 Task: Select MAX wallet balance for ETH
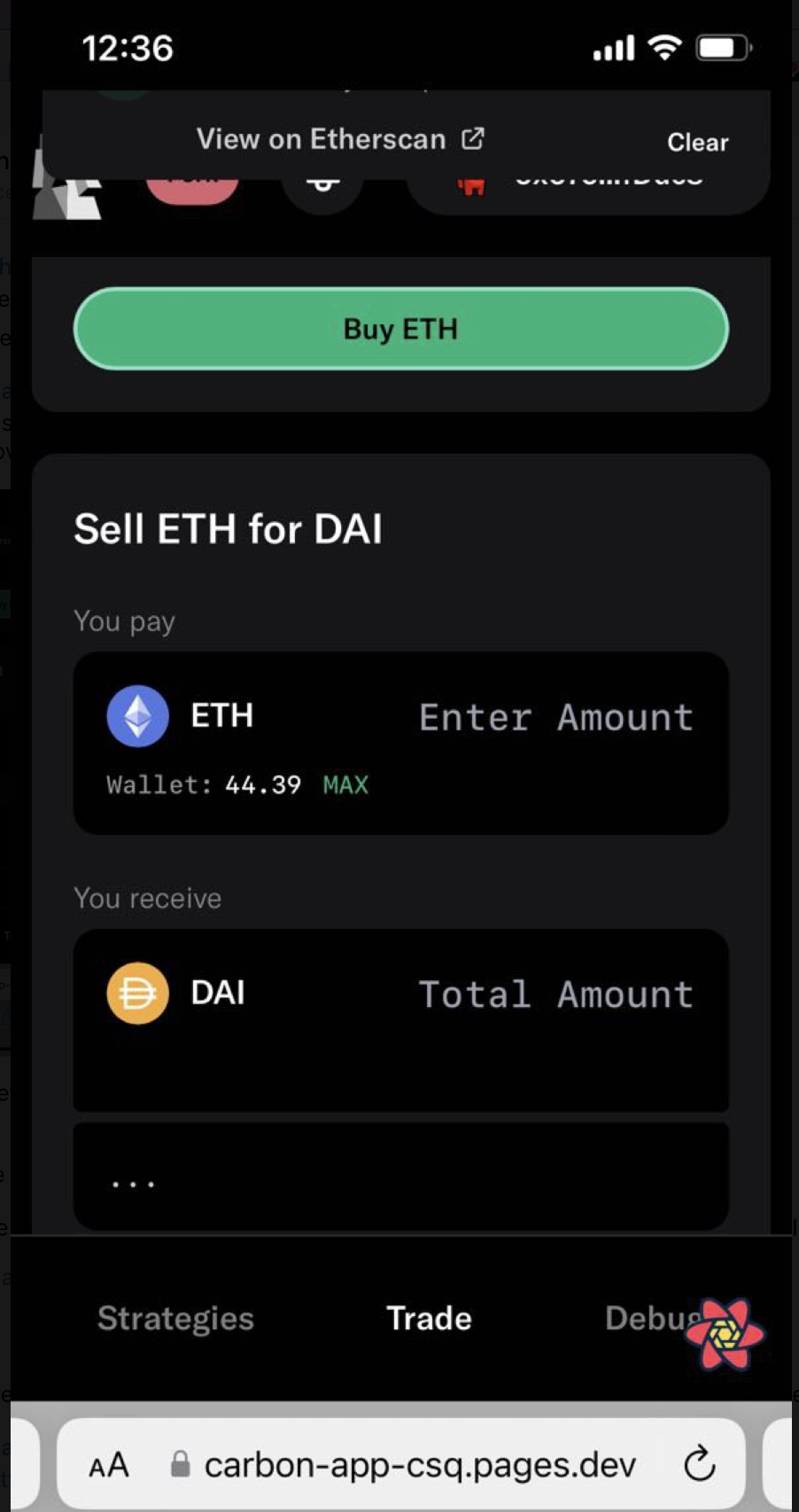coord(345,784)
